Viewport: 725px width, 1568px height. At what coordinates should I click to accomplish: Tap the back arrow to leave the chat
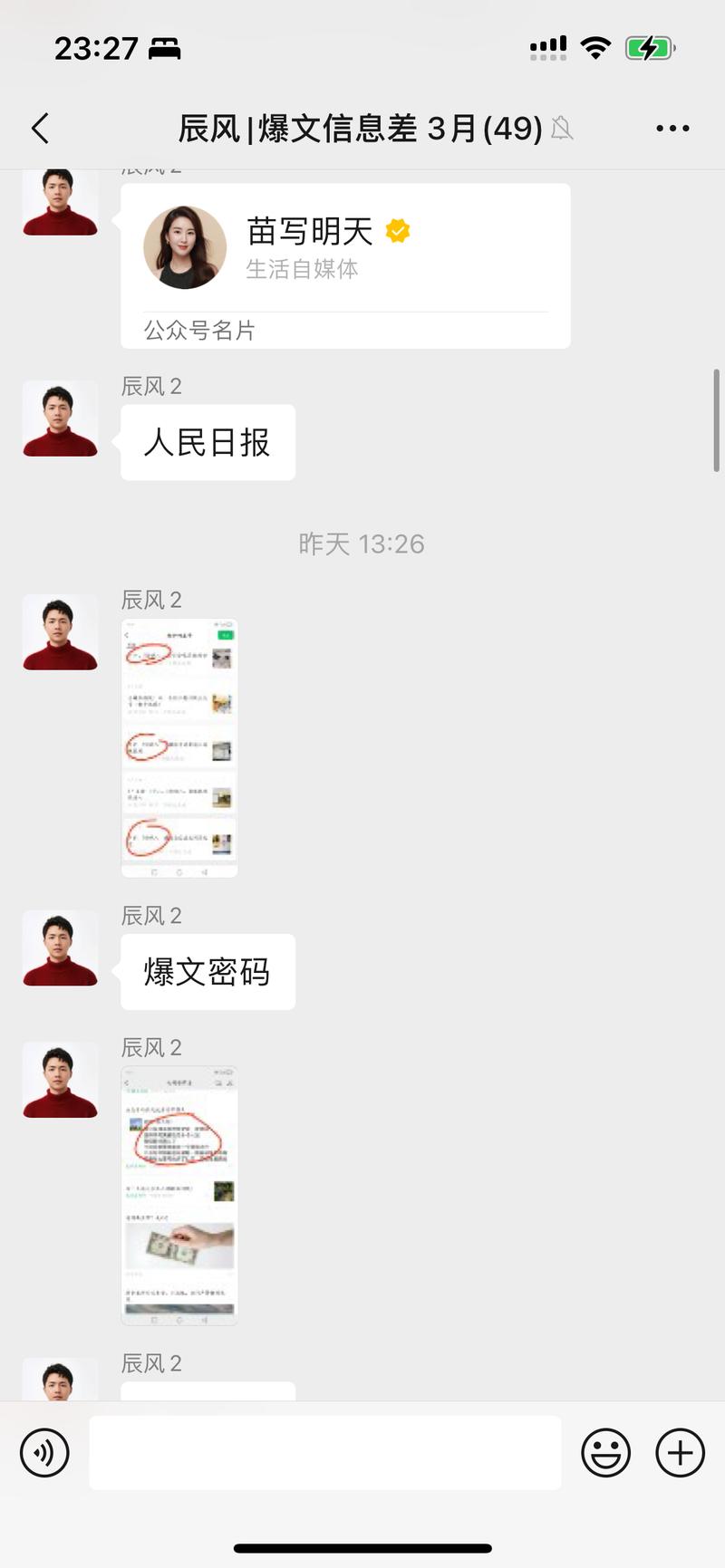coord(39,128)
